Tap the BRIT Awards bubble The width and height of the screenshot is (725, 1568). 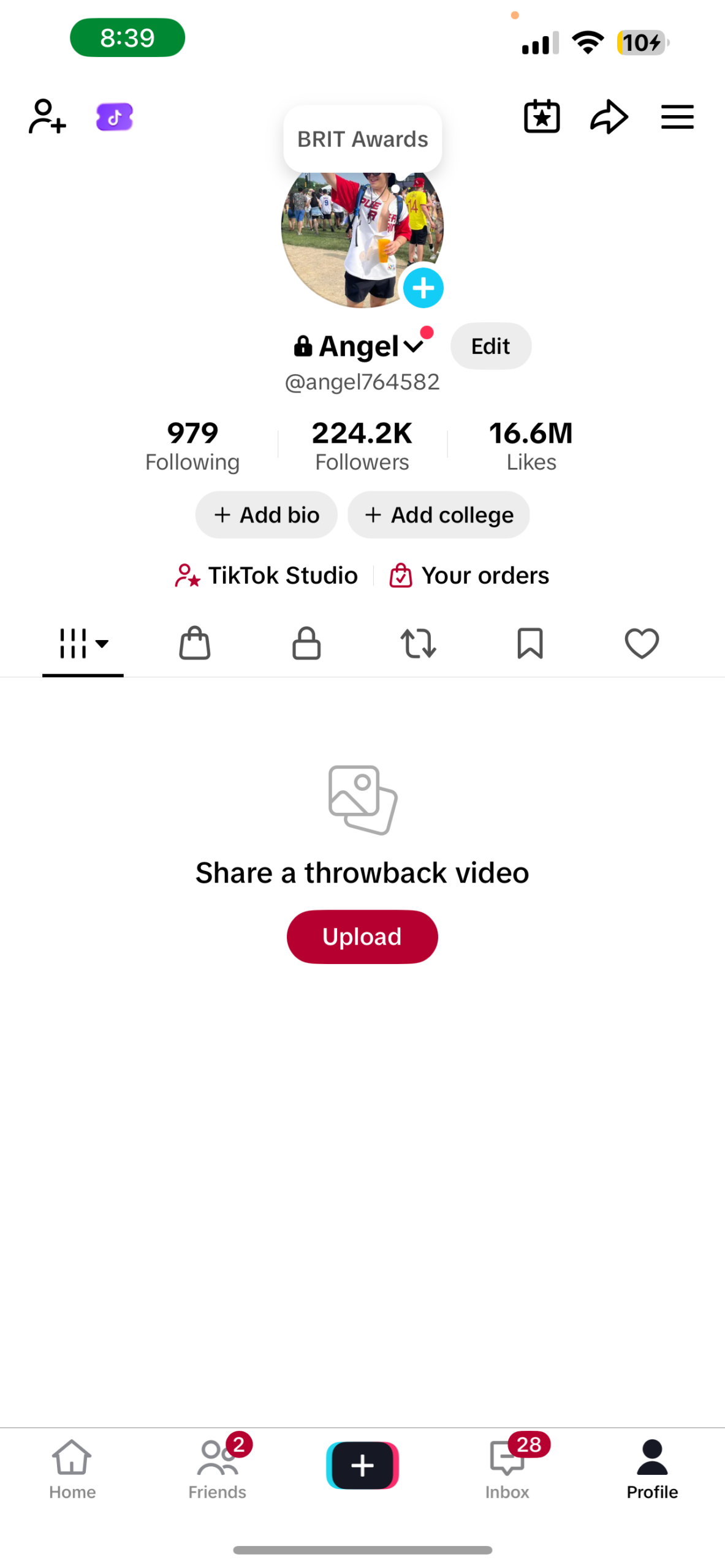pos(362,139)
